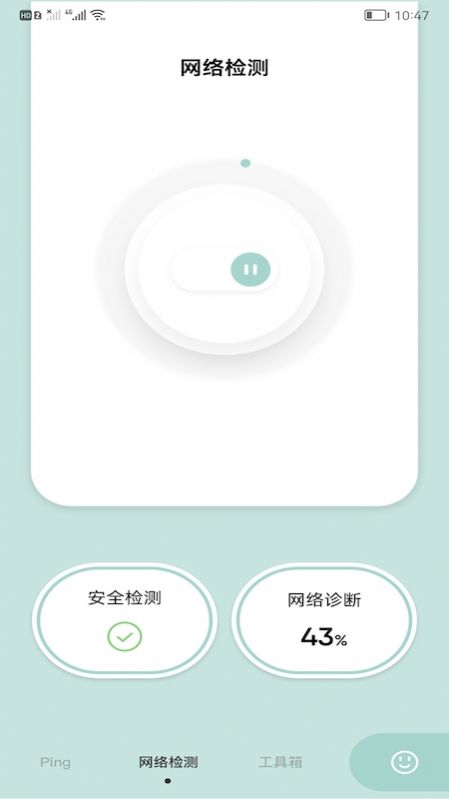Switch to the 工具箱 tab
449x799 pixels.
click(x=280, y=762)
